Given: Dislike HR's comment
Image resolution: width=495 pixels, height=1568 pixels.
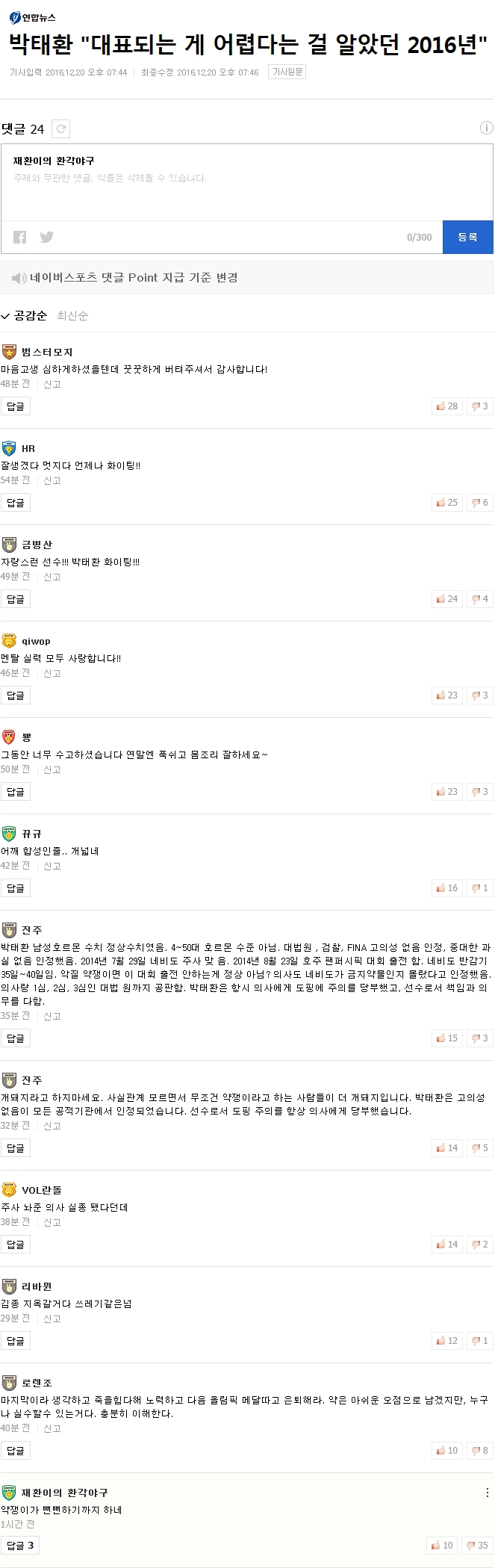Looking at the screenshot, I should tap(480, 503).
